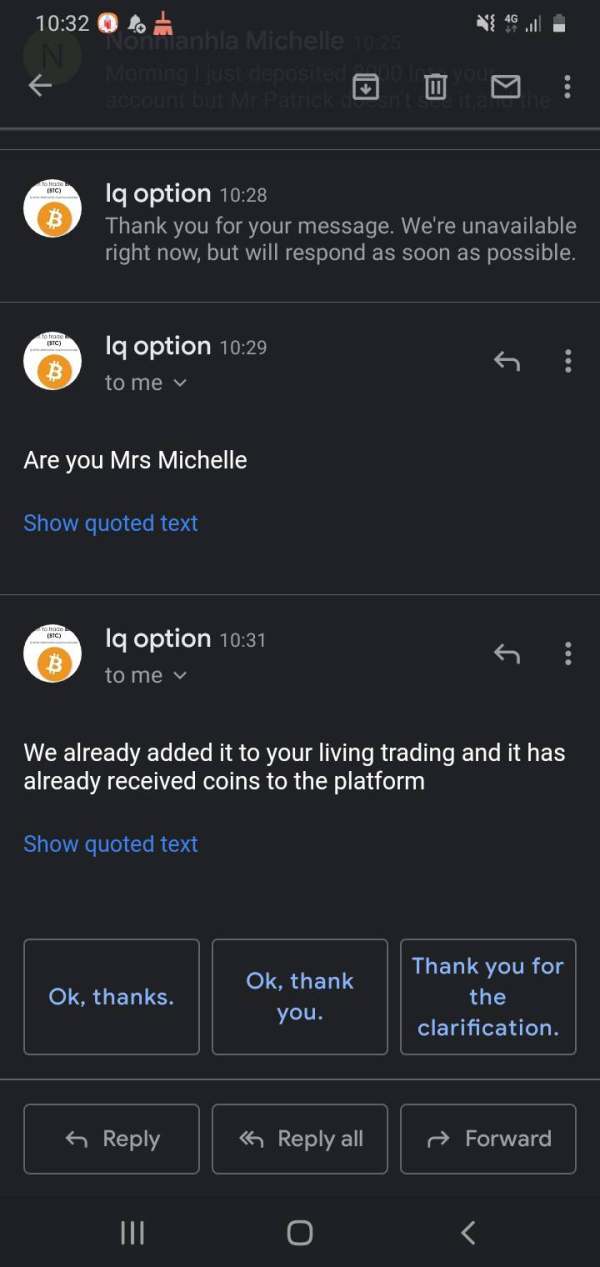Reply to the 10:29 Iq option message
This screenshot has height=1267, width=600.
click(x=507, y=362)
